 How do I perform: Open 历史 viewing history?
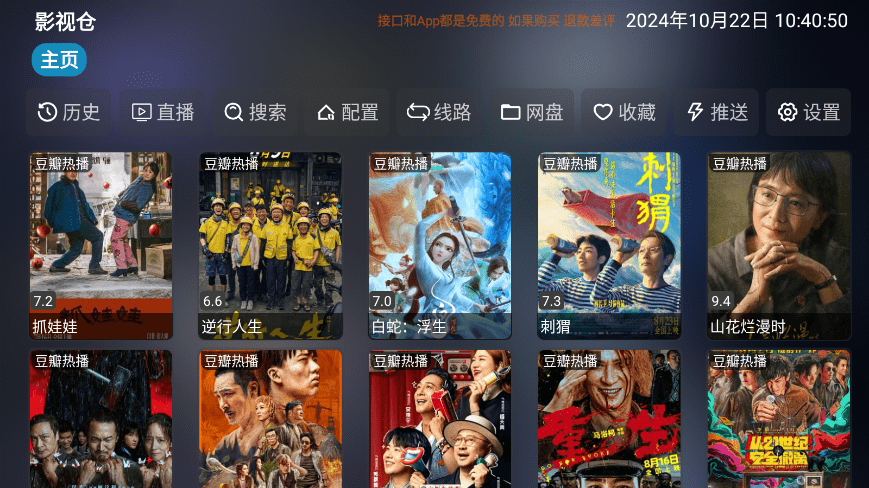69,112
